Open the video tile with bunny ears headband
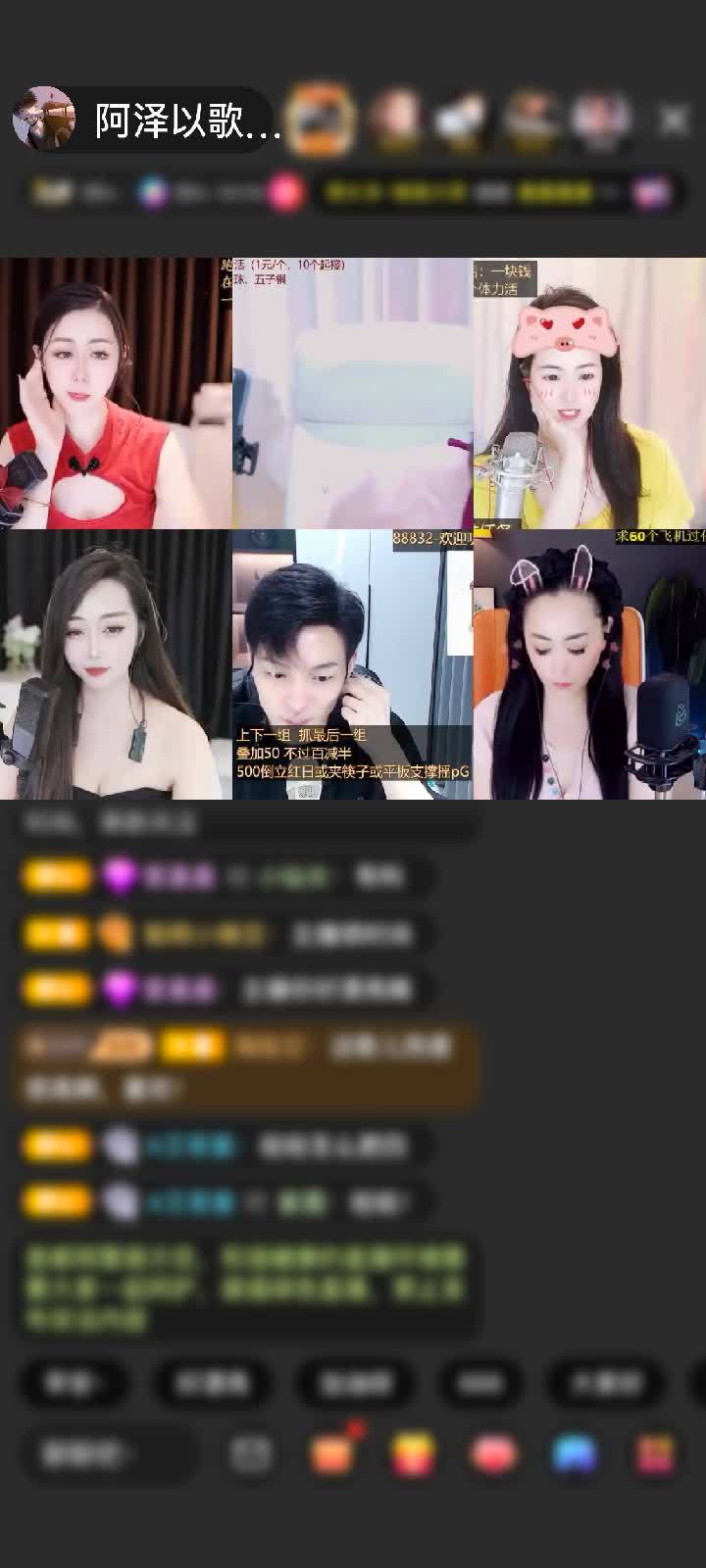706x1568 pixels. point(588,664)
